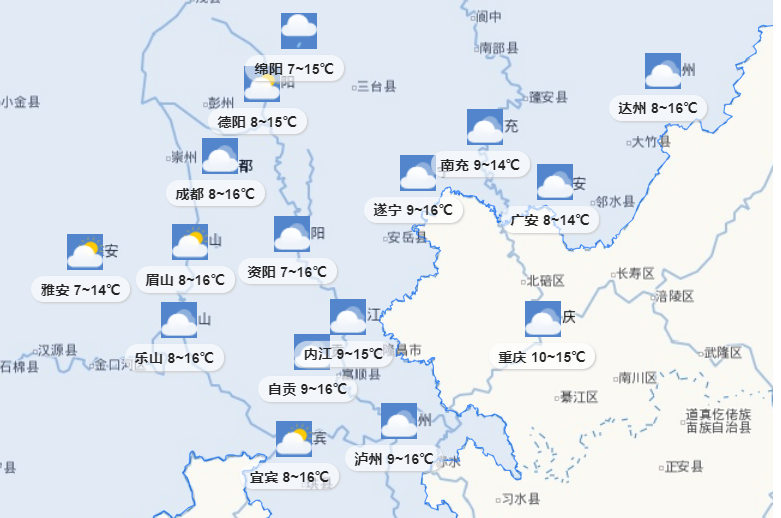Screen dimensions: 781x518
Task: Open the Chengdu 8~16℃ weather marker
Action: coord(215,193)
